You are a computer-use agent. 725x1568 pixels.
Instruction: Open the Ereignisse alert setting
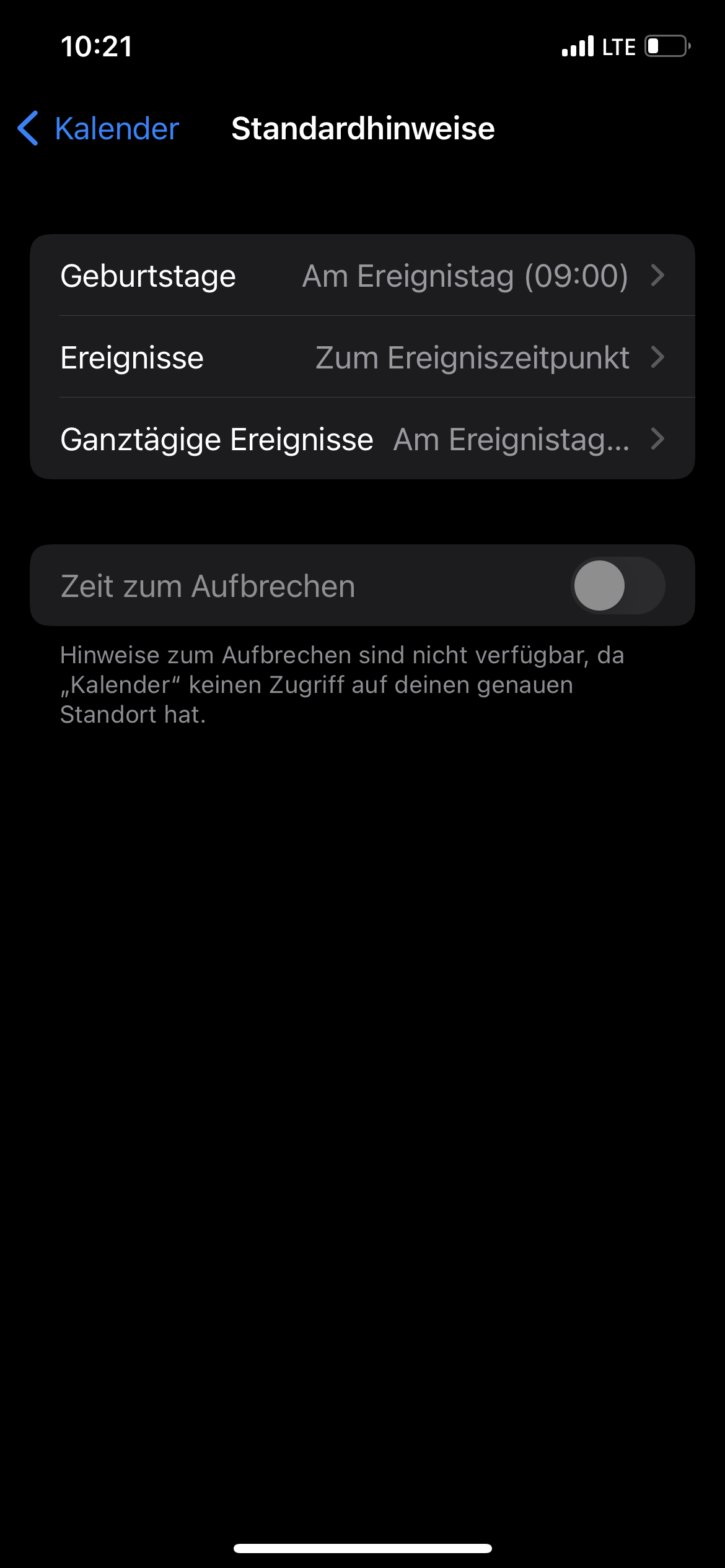point(362,357)
